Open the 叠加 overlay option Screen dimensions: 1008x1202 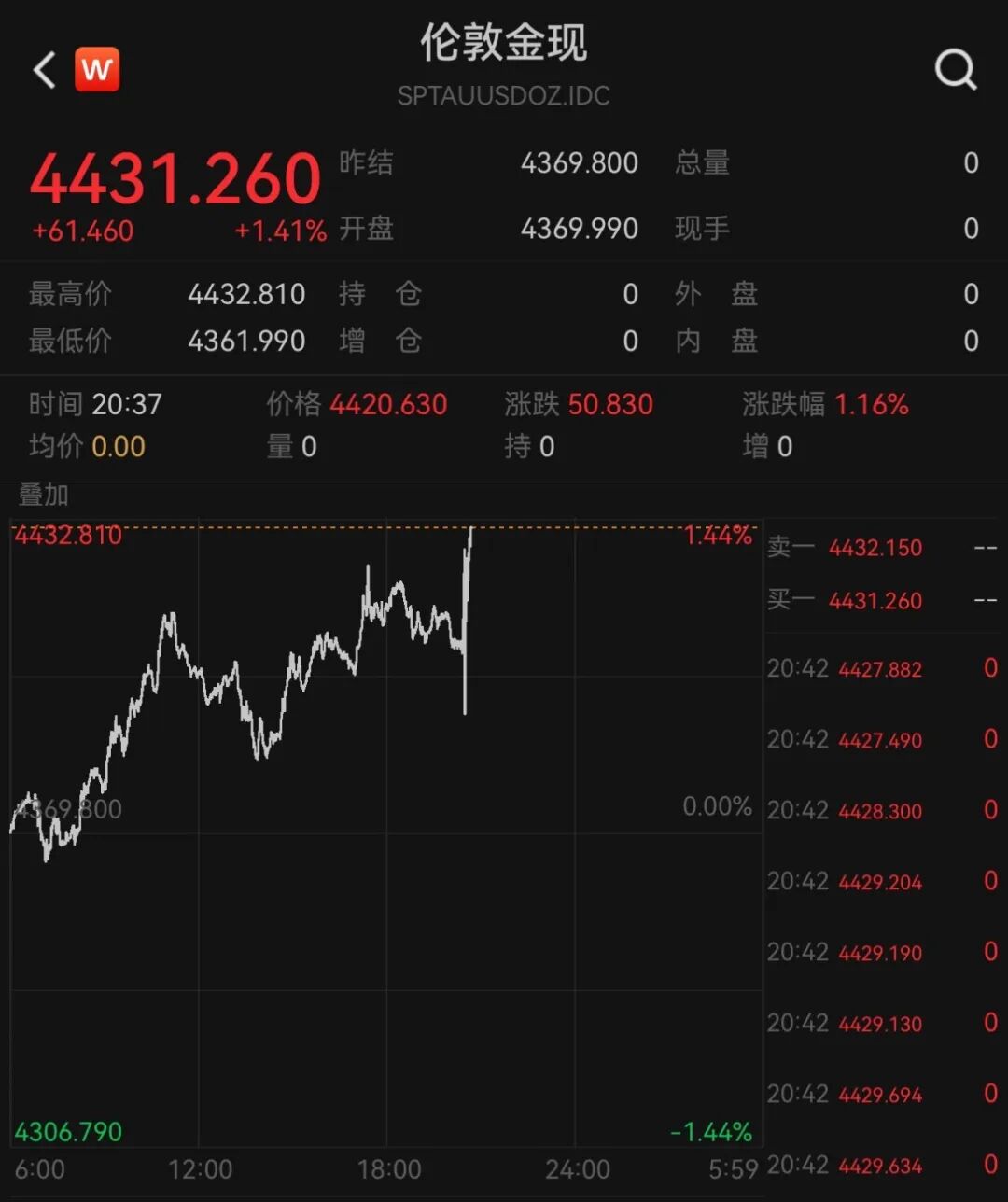click(44, 496)
